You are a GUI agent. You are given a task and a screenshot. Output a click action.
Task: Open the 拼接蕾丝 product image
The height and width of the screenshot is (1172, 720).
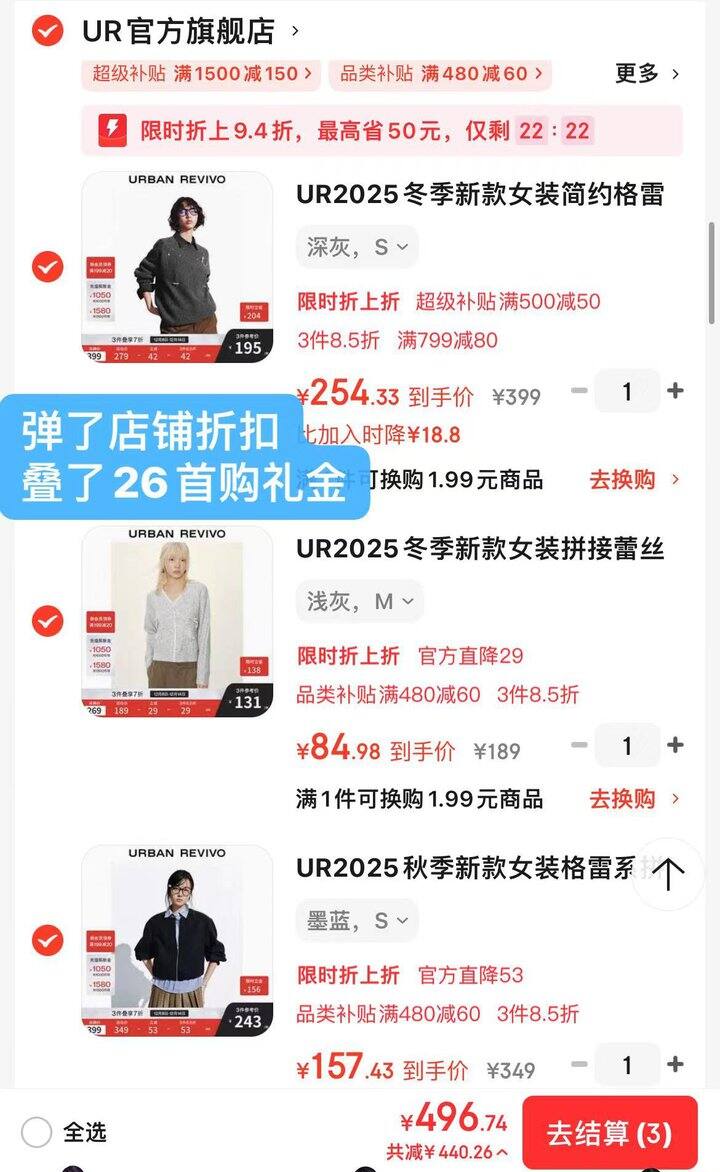(x=177, y=621)
